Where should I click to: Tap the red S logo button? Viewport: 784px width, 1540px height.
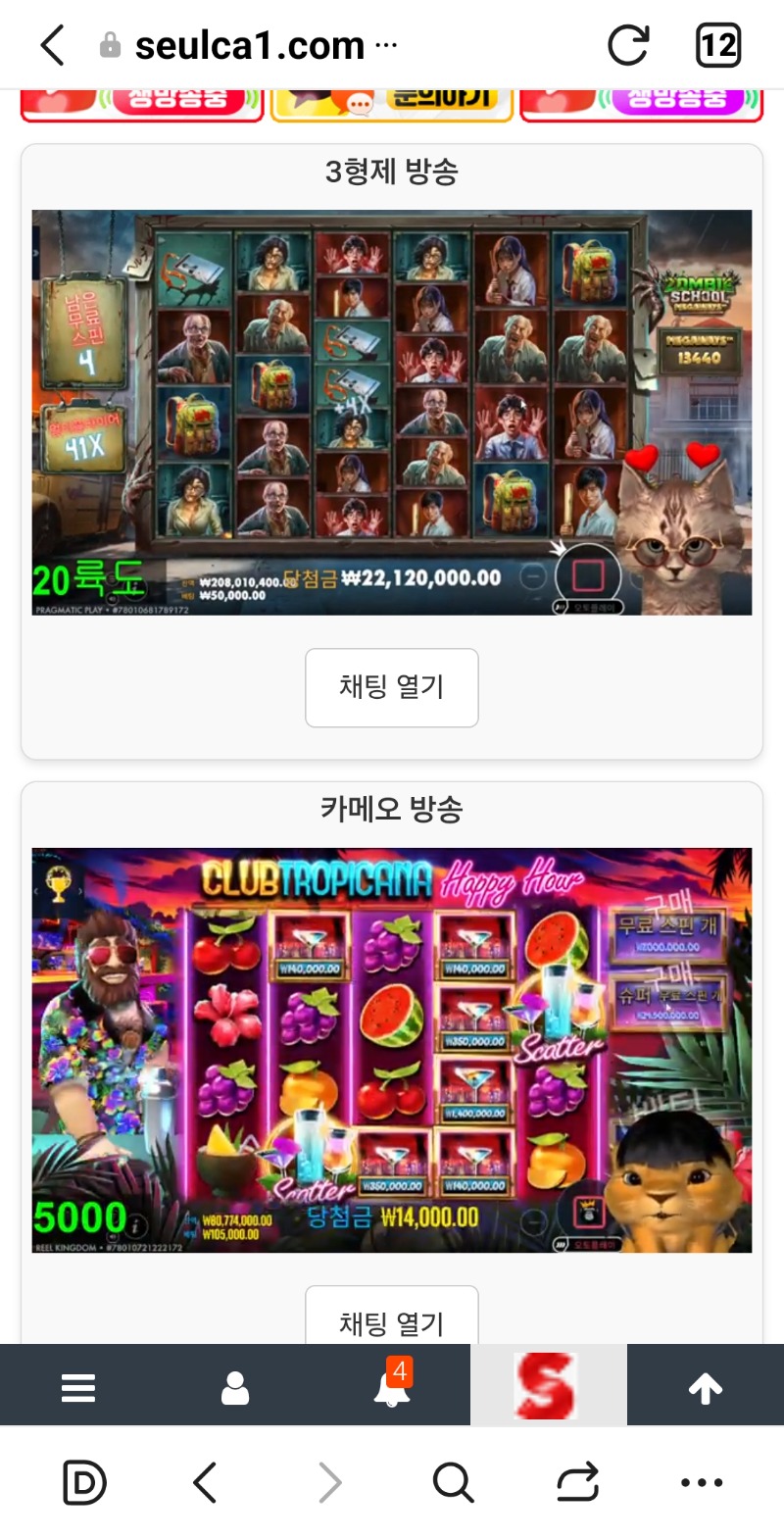[547, 1385]
